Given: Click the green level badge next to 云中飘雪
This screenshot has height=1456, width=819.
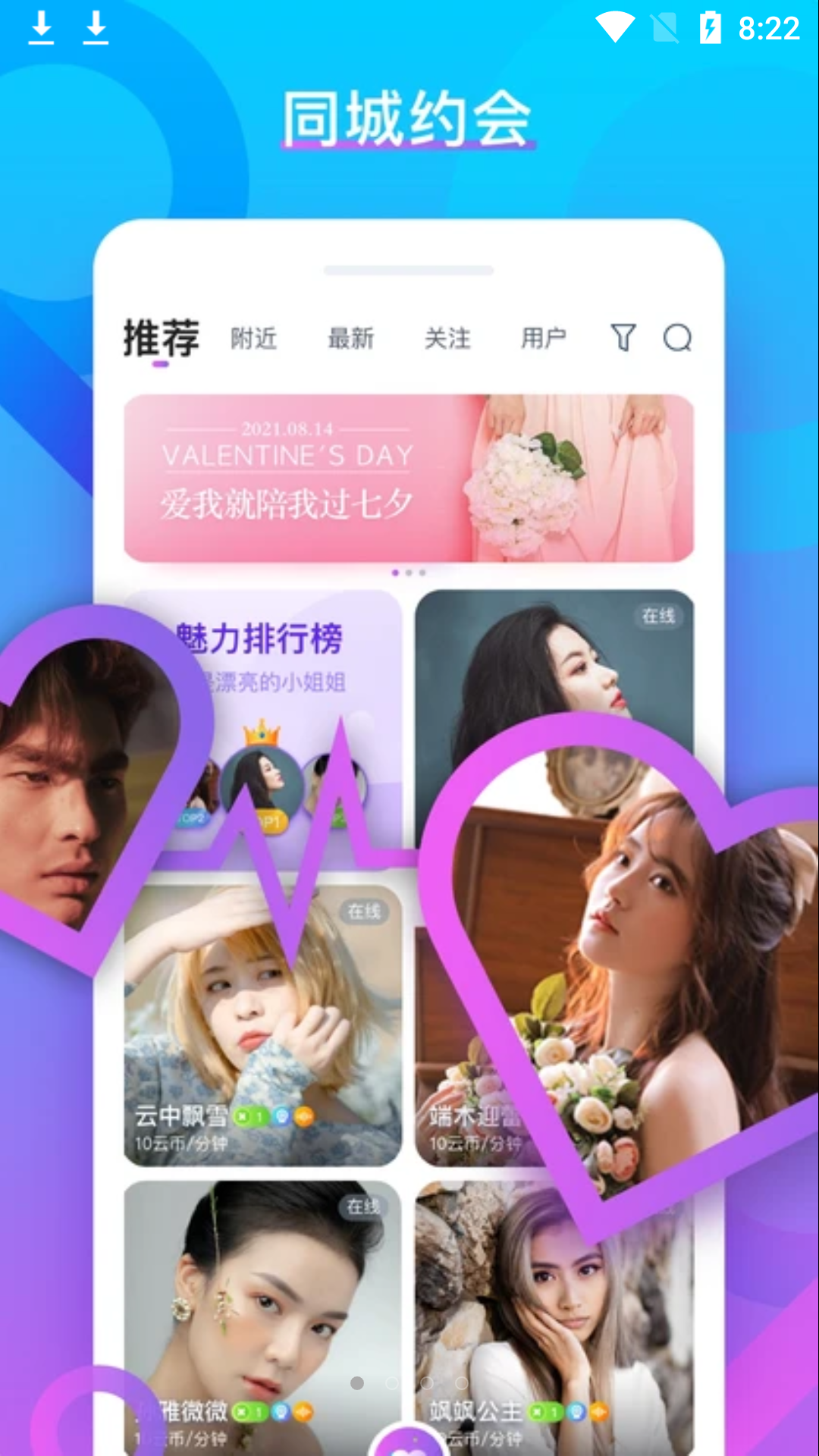Looking at the screenshot, I should pyautogui.click(x=250, y=1116).
